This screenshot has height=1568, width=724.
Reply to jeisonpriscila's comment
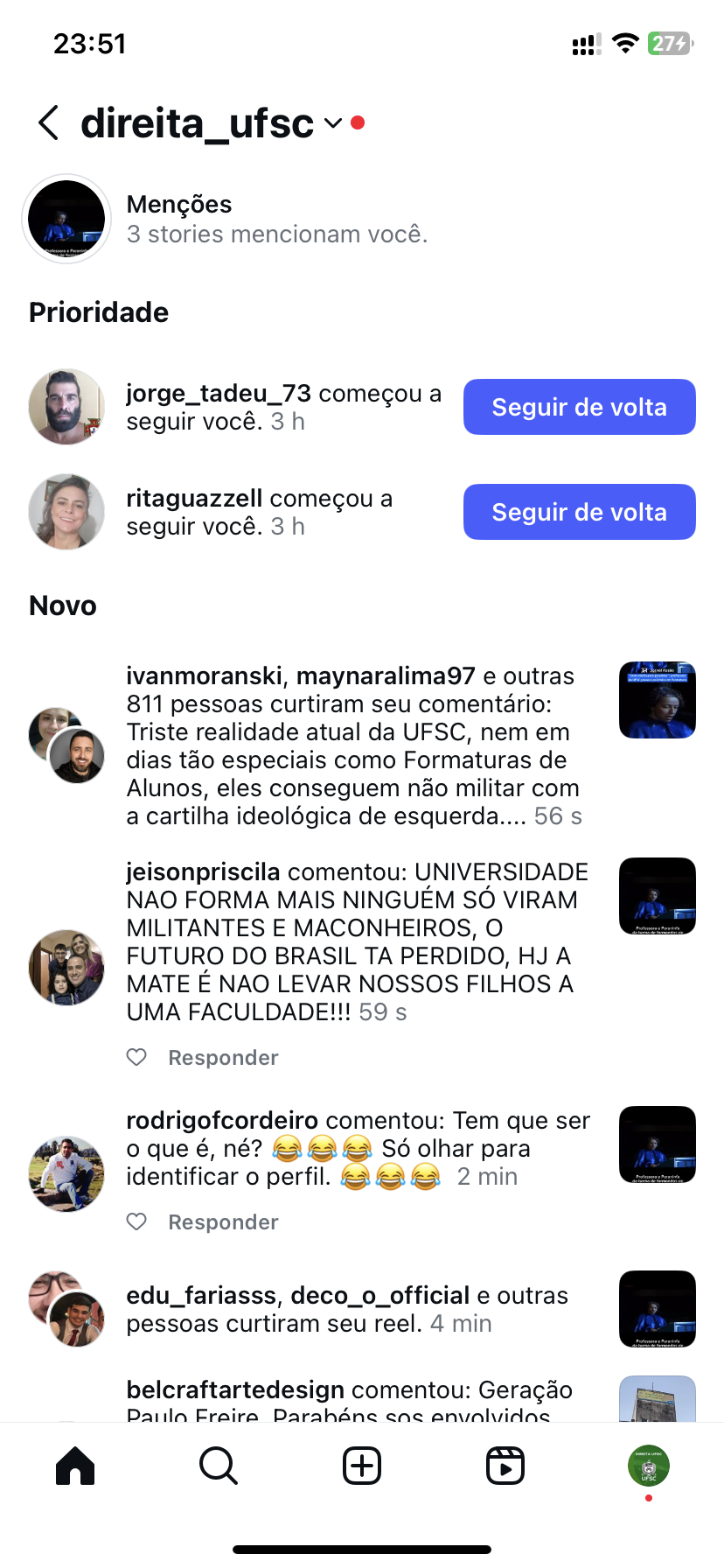tap(223, 1058)
